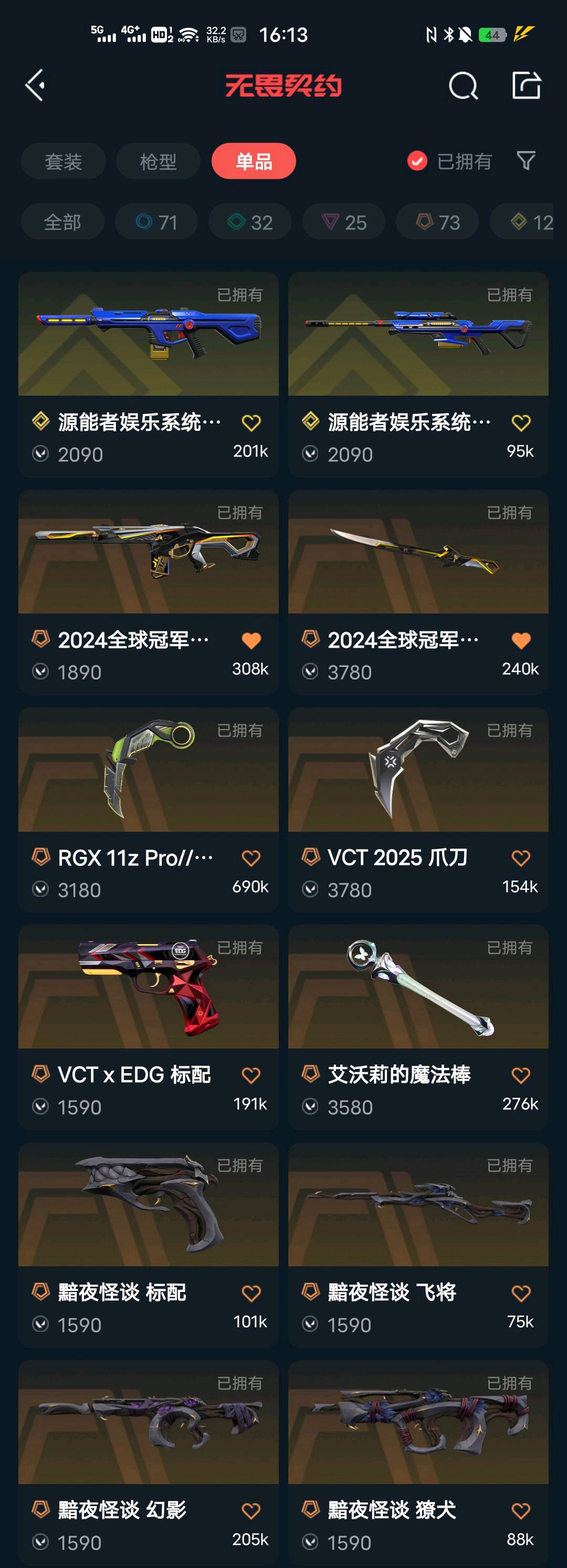Viewport: 567px width, 1568px height.
Task: Filter by the orange tier chip 73
Action: point(438,222)
